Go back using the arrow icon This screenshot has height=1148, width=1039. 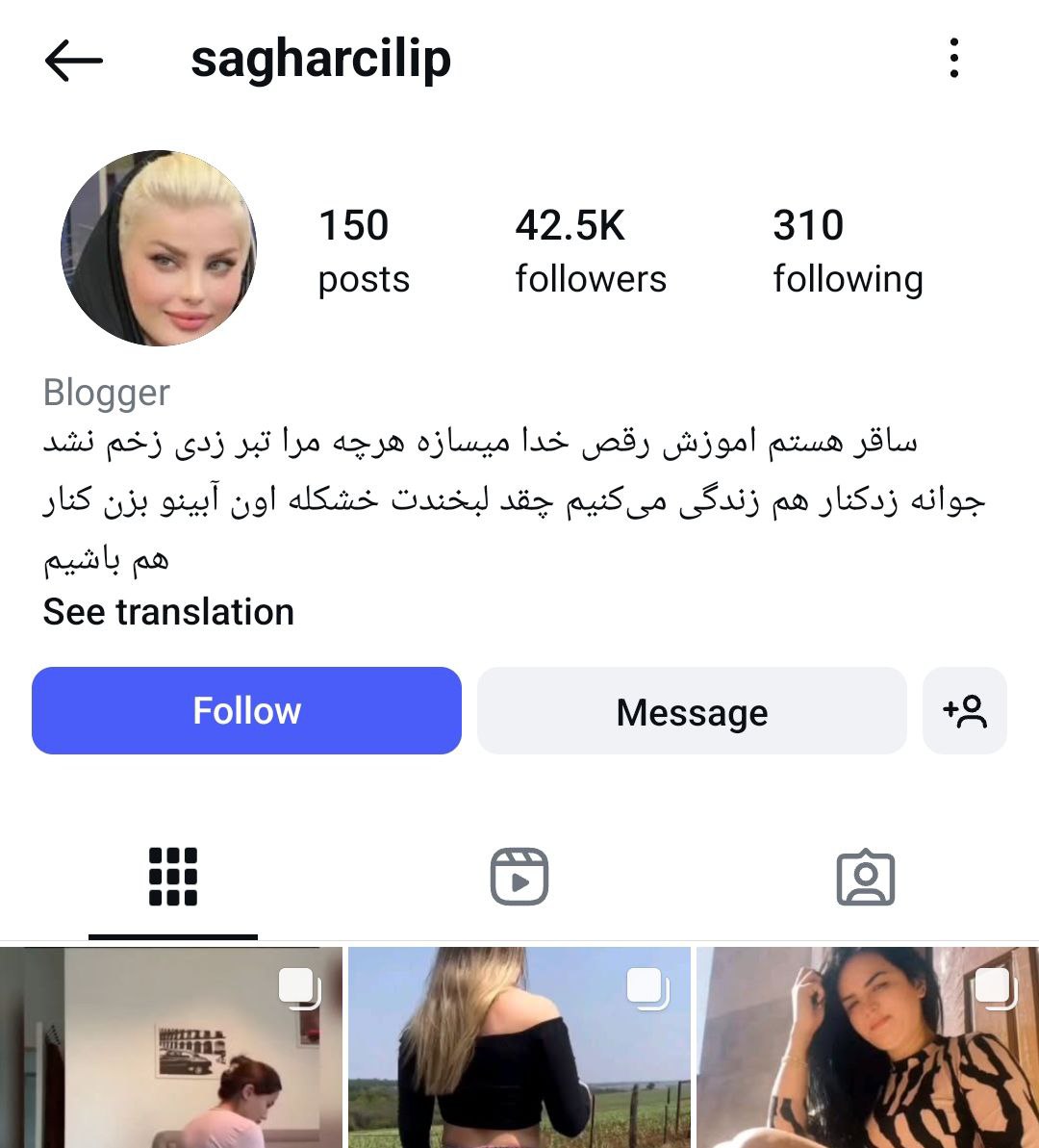73,61
